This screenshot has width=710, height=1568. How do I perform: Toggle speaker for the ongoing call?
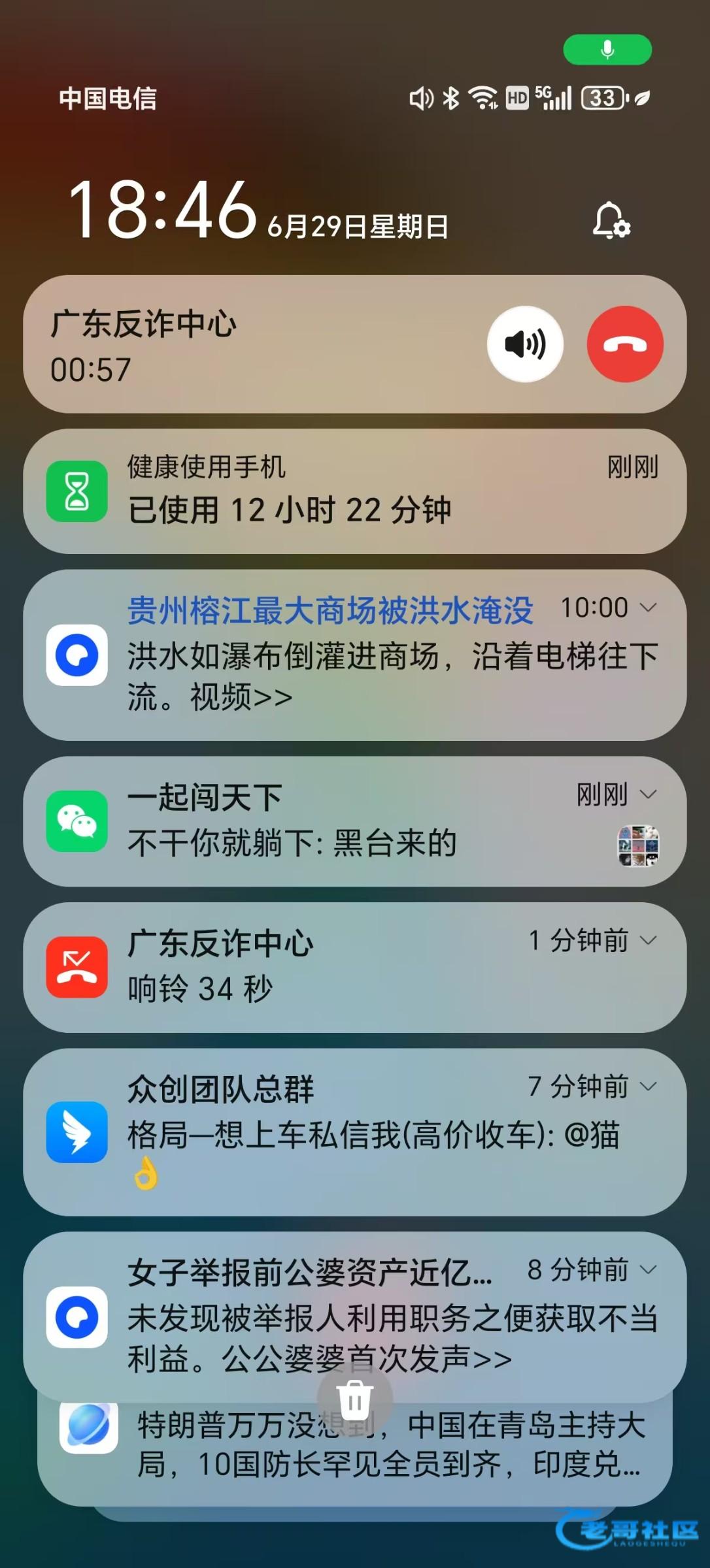point(525,344)
